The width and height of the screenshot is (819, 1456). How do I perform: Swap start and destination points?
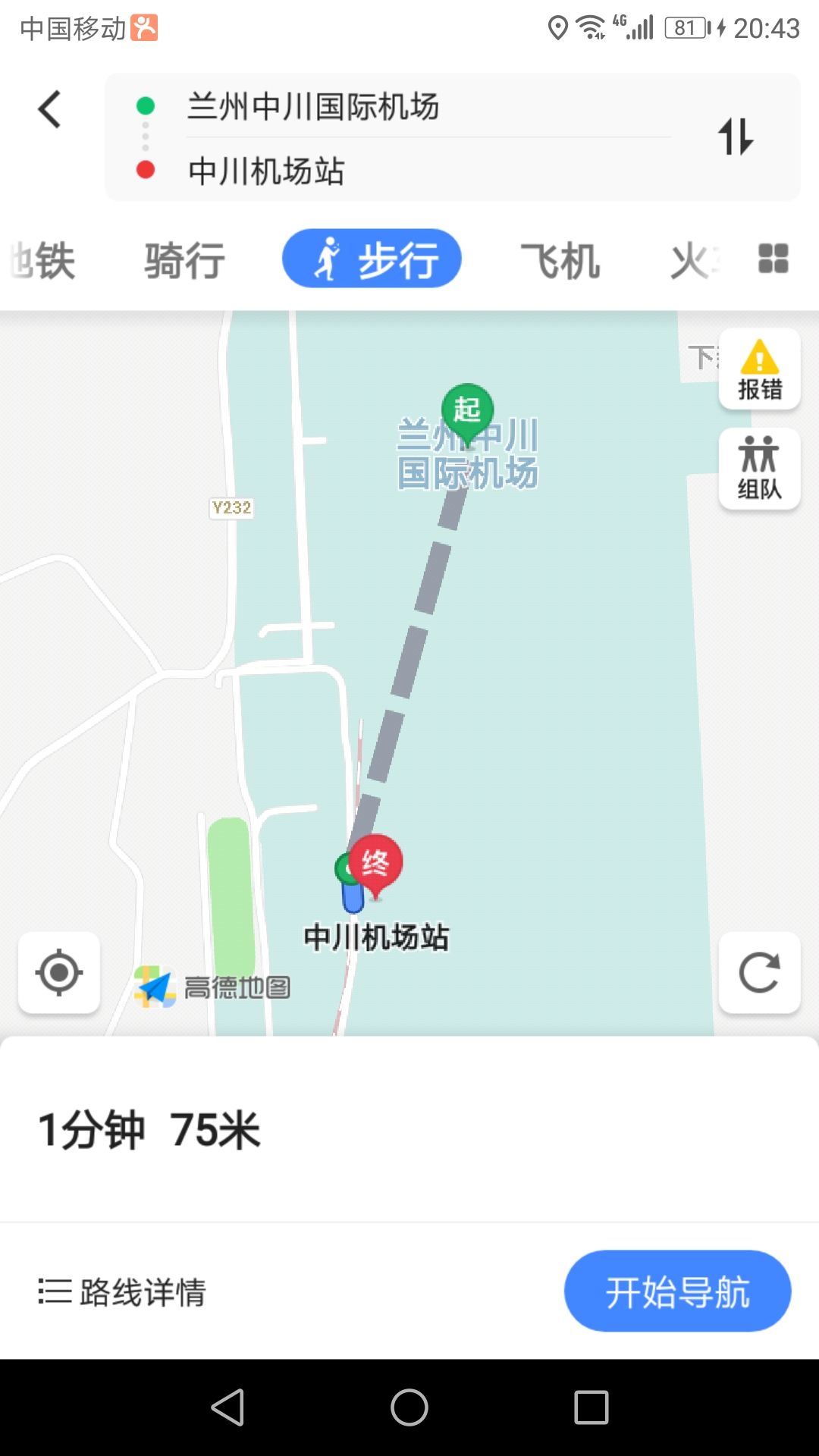pos(736,136)
